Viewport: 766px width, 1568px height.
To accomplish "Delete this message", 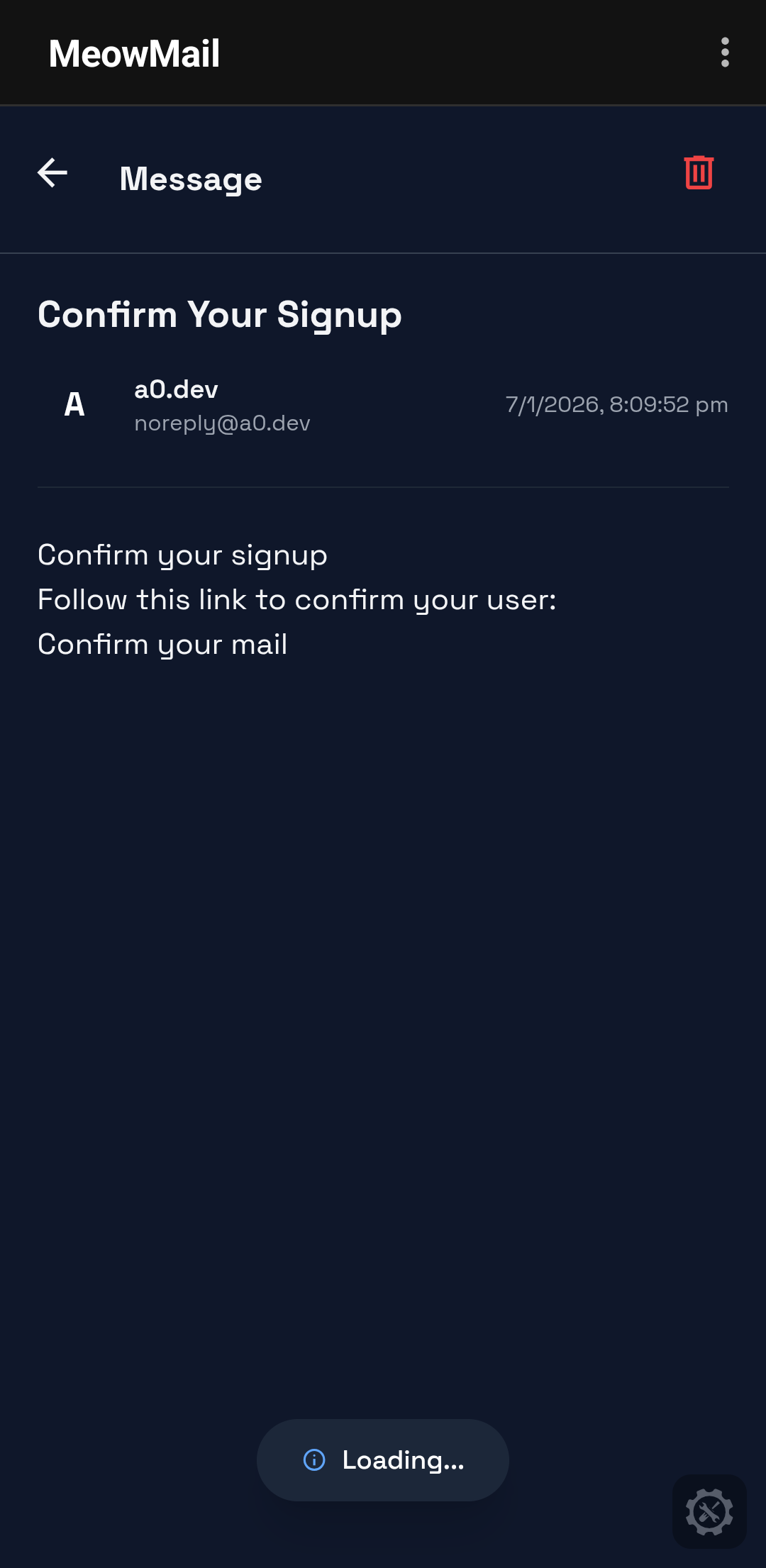I will [699, 173].
